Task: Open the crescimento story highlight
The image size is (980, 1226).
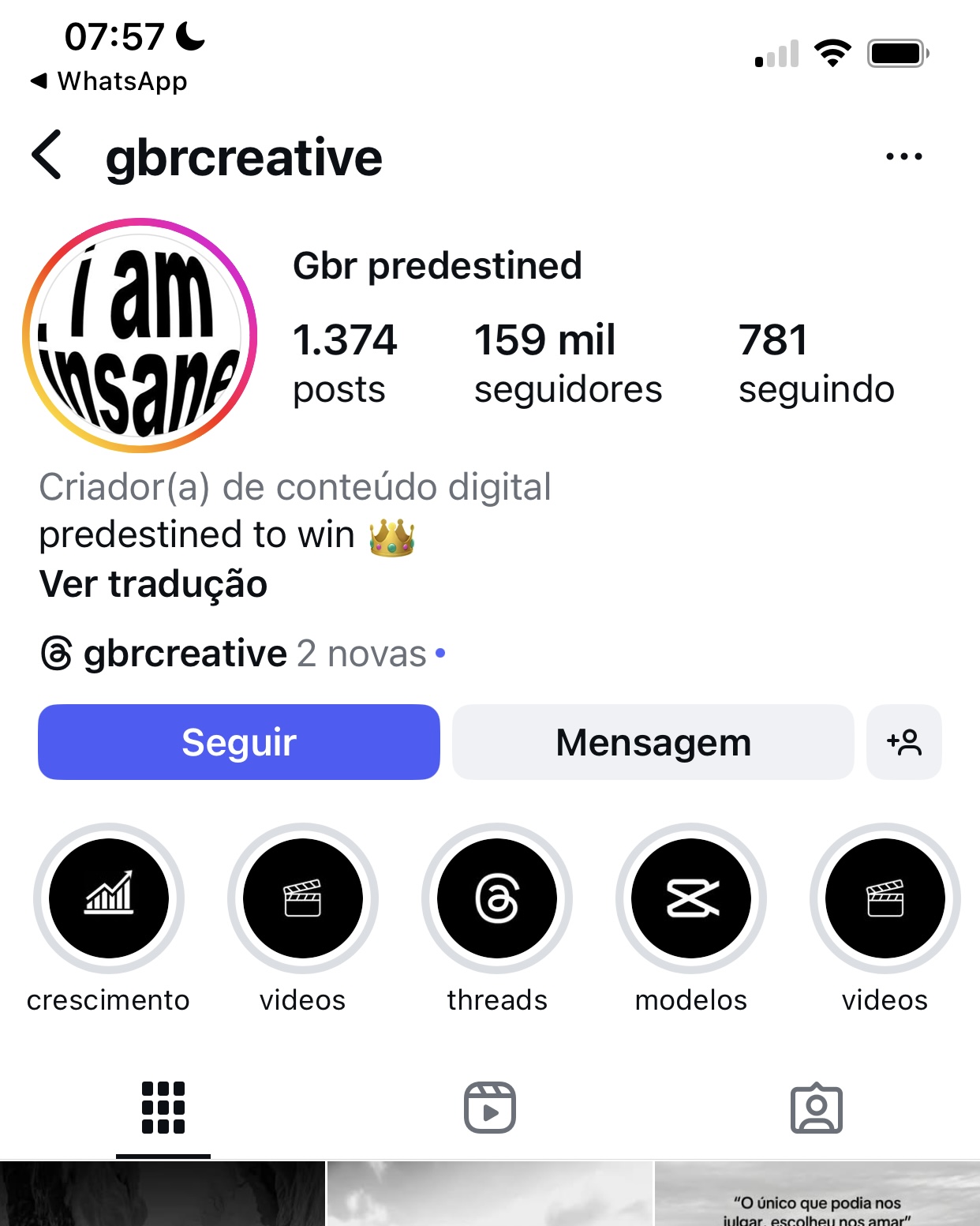Action: point(109,898)
